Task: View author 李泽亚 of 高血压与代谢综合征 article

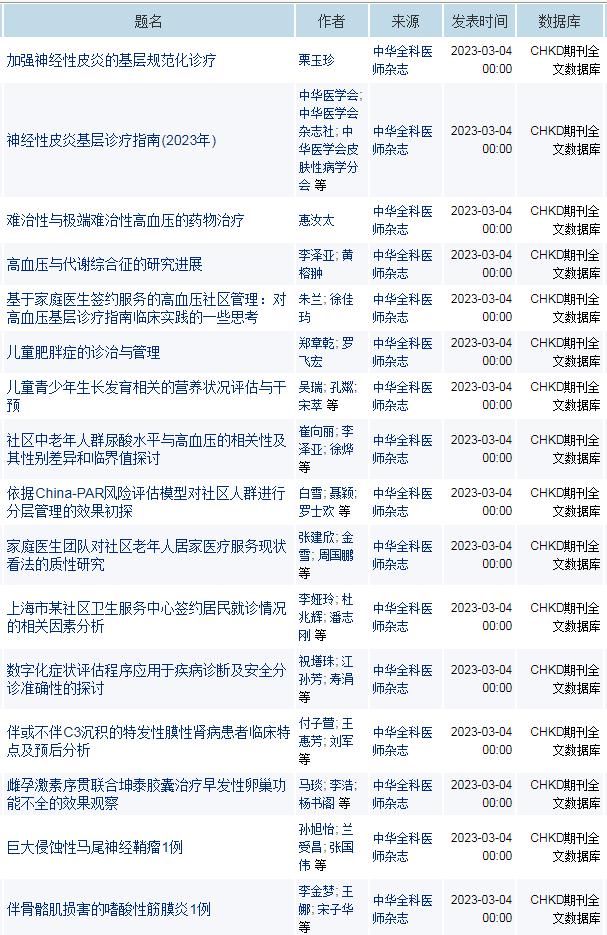Action: click(x=314, y=256)
